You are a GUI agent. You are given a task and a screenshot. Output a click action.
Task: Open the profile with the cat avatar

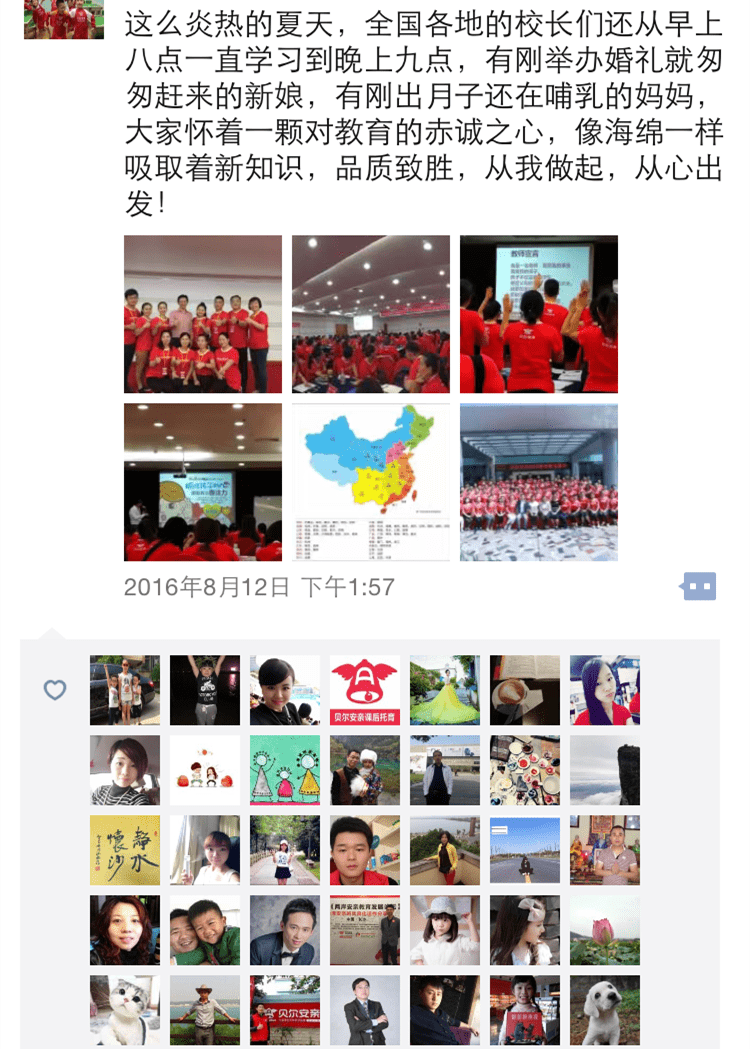(x=125, y=1010)
